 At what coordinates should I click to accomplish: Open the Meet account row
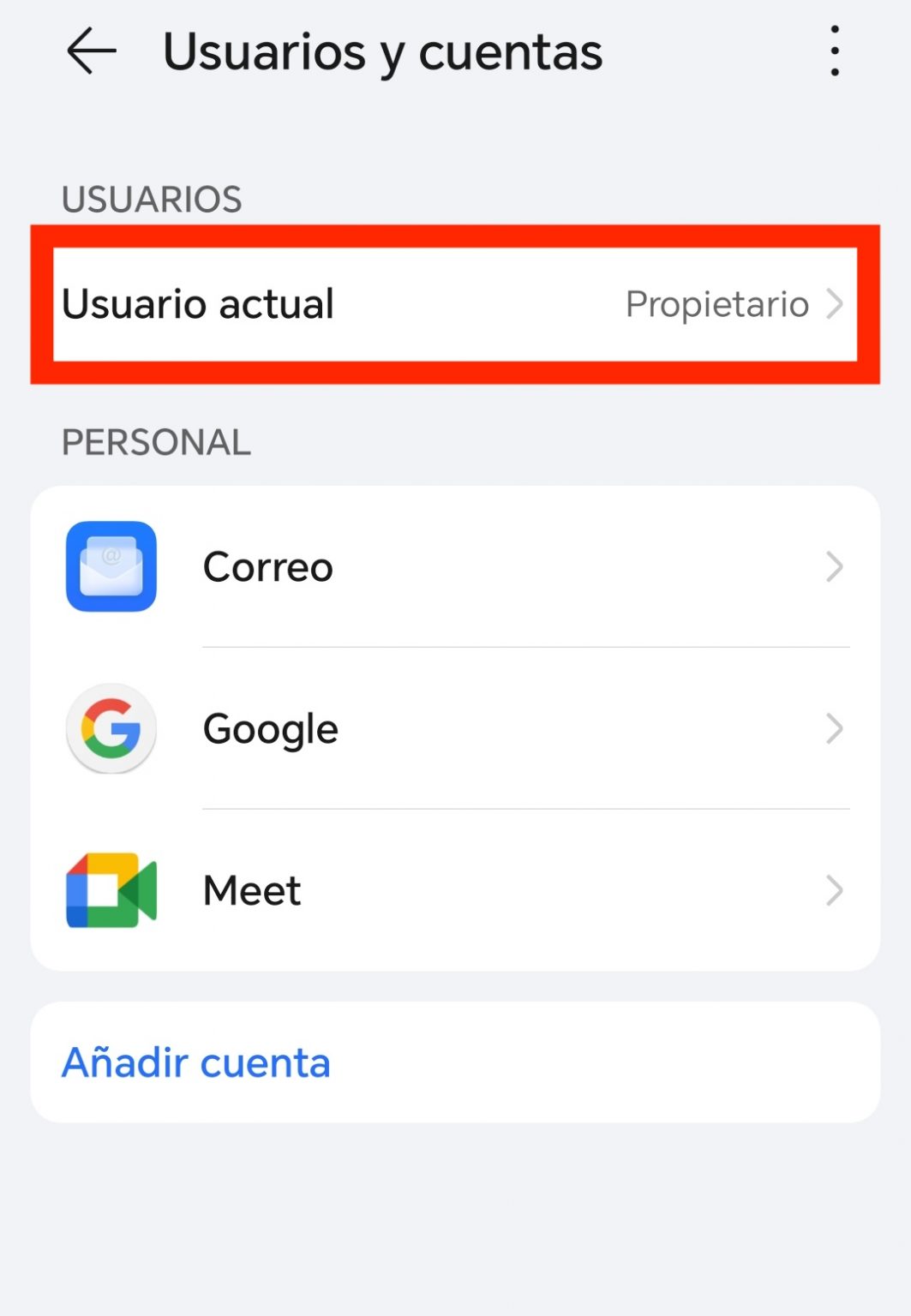(454, 890)
